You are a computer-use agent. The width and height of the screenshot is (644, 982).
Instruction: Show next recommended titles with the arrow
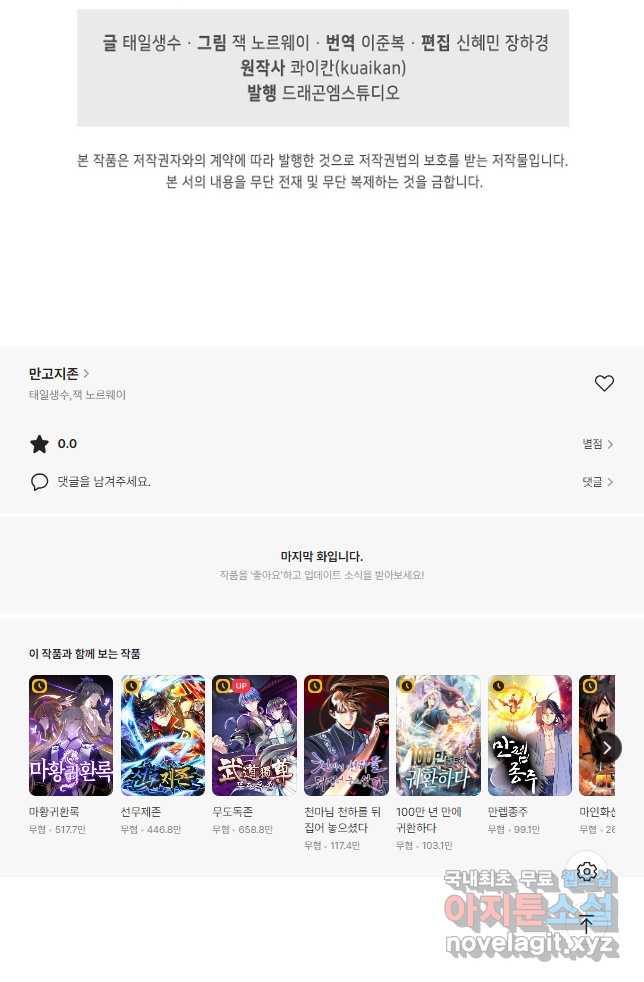click(606, 747)
